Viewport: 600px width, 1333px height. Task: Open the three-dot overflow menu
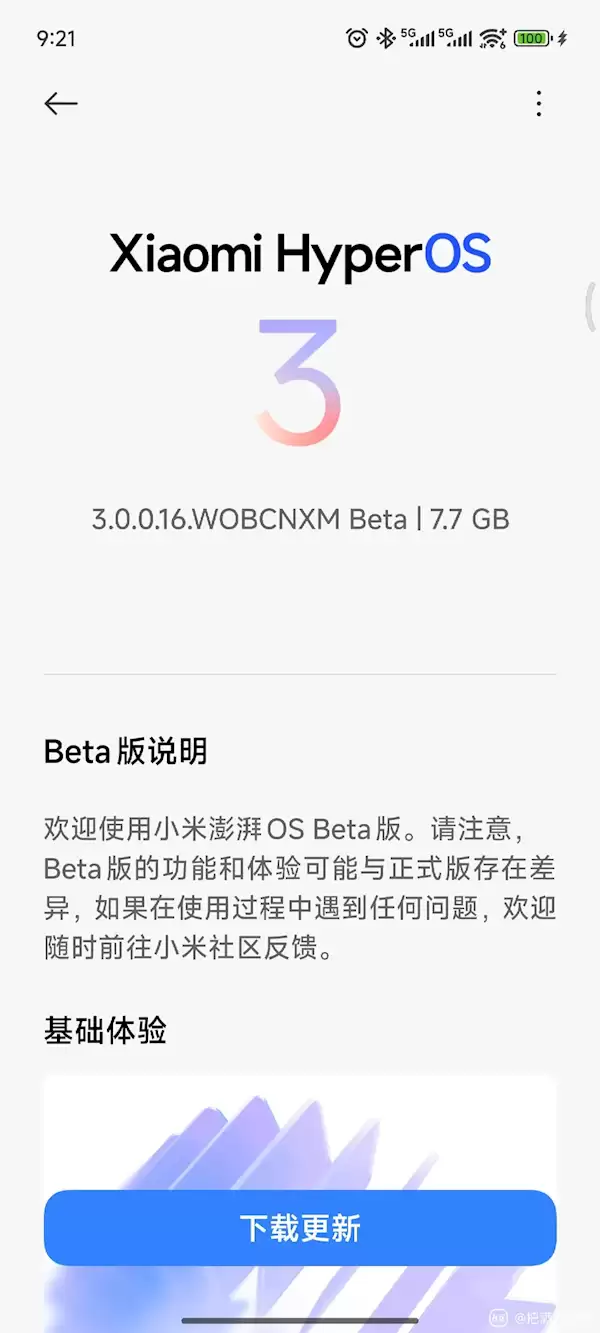coord(538,104)
